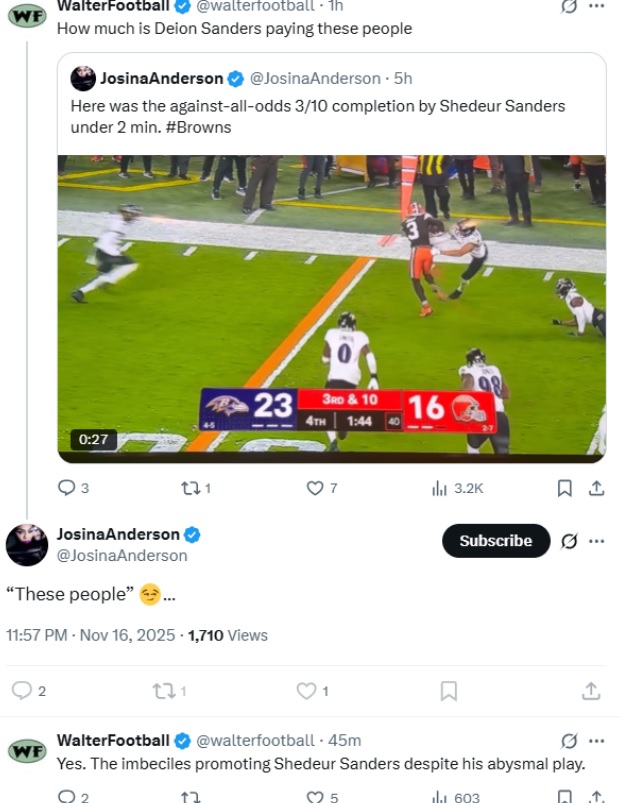Open more options on WalterFootball's 45m reply
Image resolution: width=621 pixels, height=803 pixels.
click(x=596, y=741)
